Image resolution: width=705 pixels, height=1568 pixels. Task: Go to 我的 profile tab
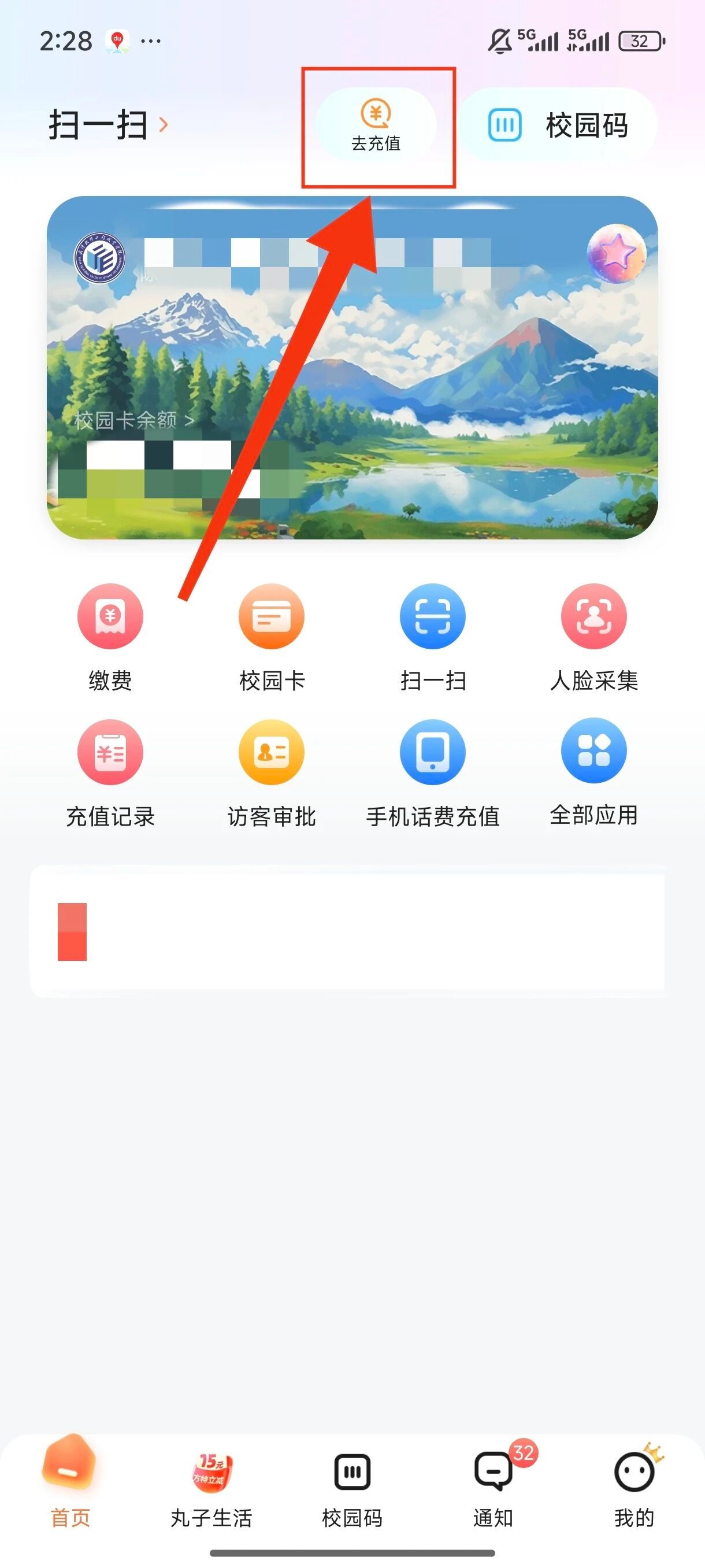tap(634, 1484)
